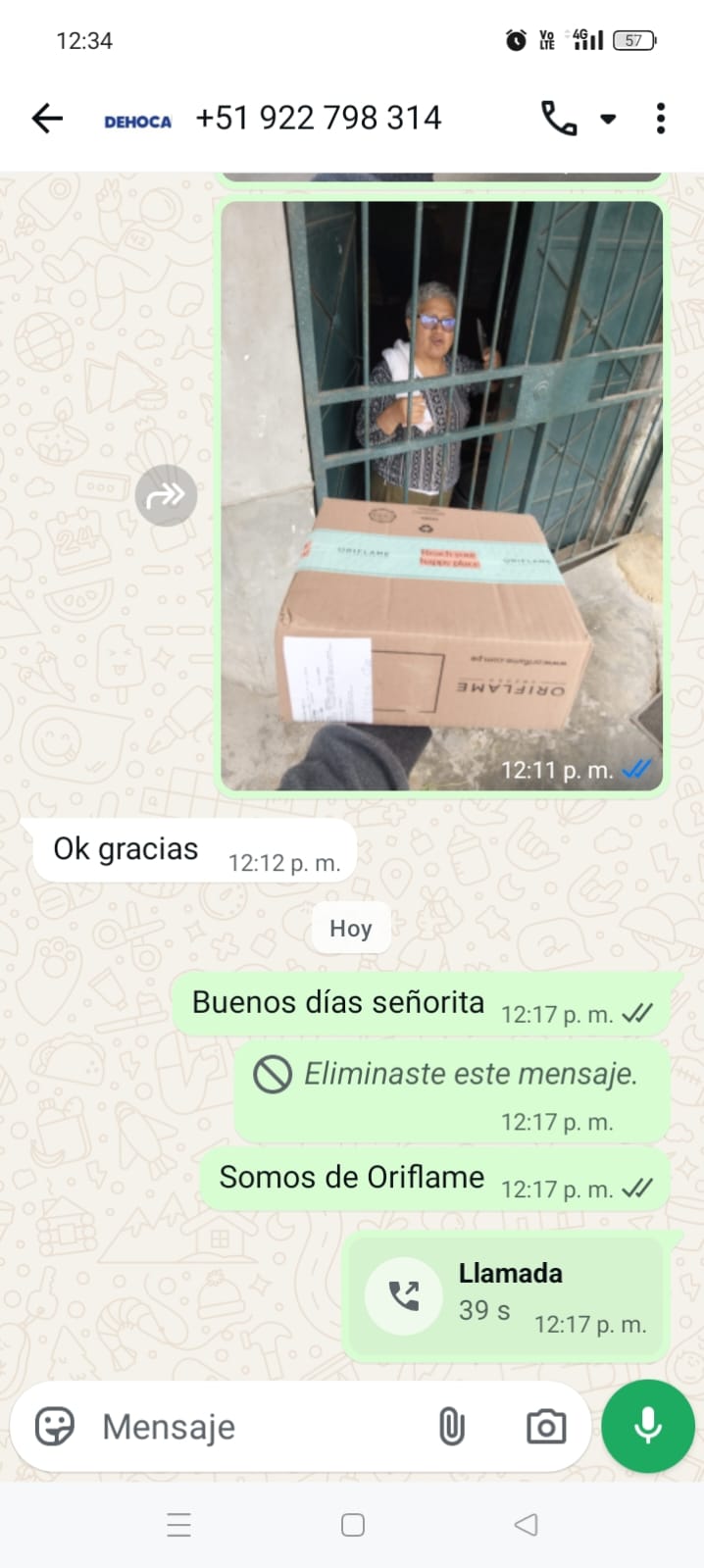Start a voice call with this contact
This screenshot has height=1568, width=704.
[558, 119]
